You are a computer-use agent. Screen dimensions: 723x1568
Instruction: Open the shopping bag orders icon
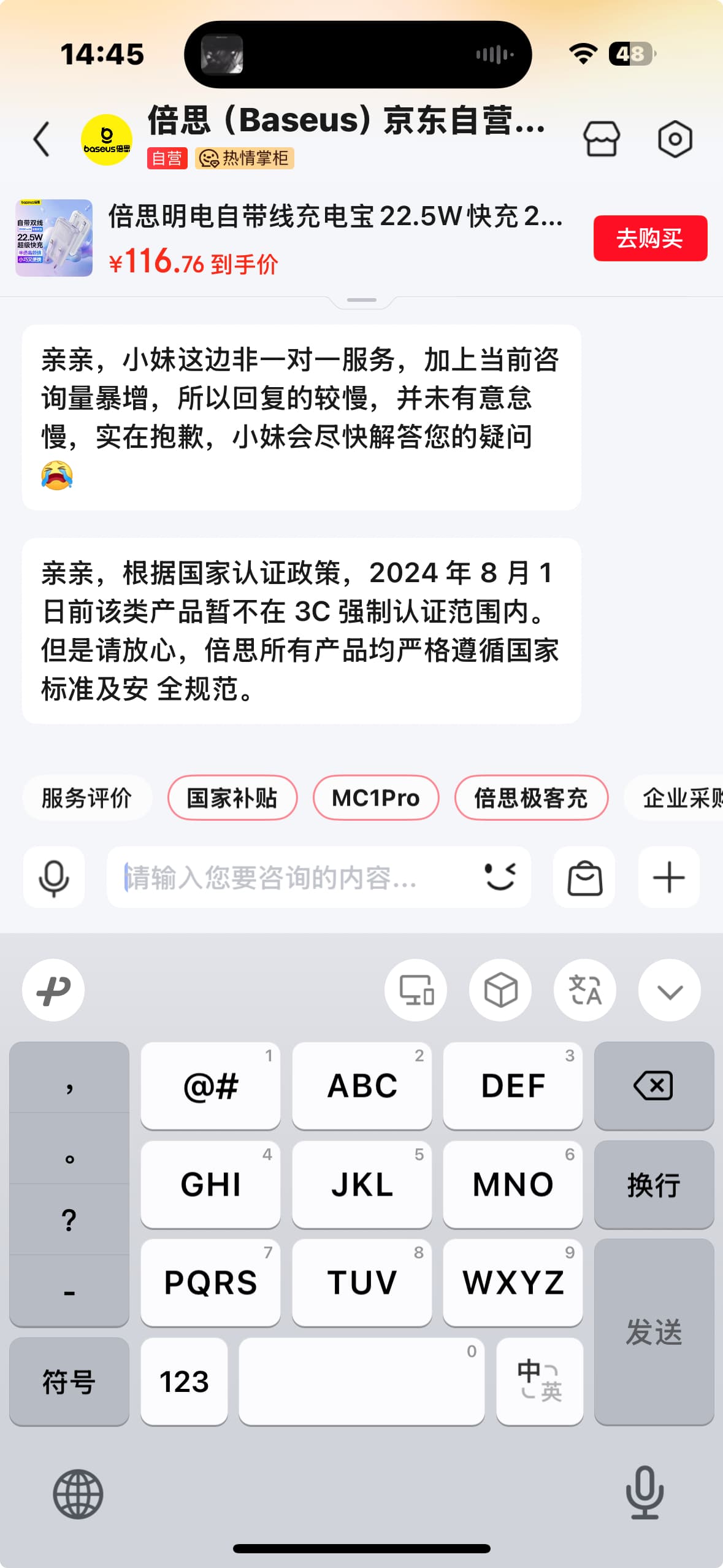click(x=584, y=877)
